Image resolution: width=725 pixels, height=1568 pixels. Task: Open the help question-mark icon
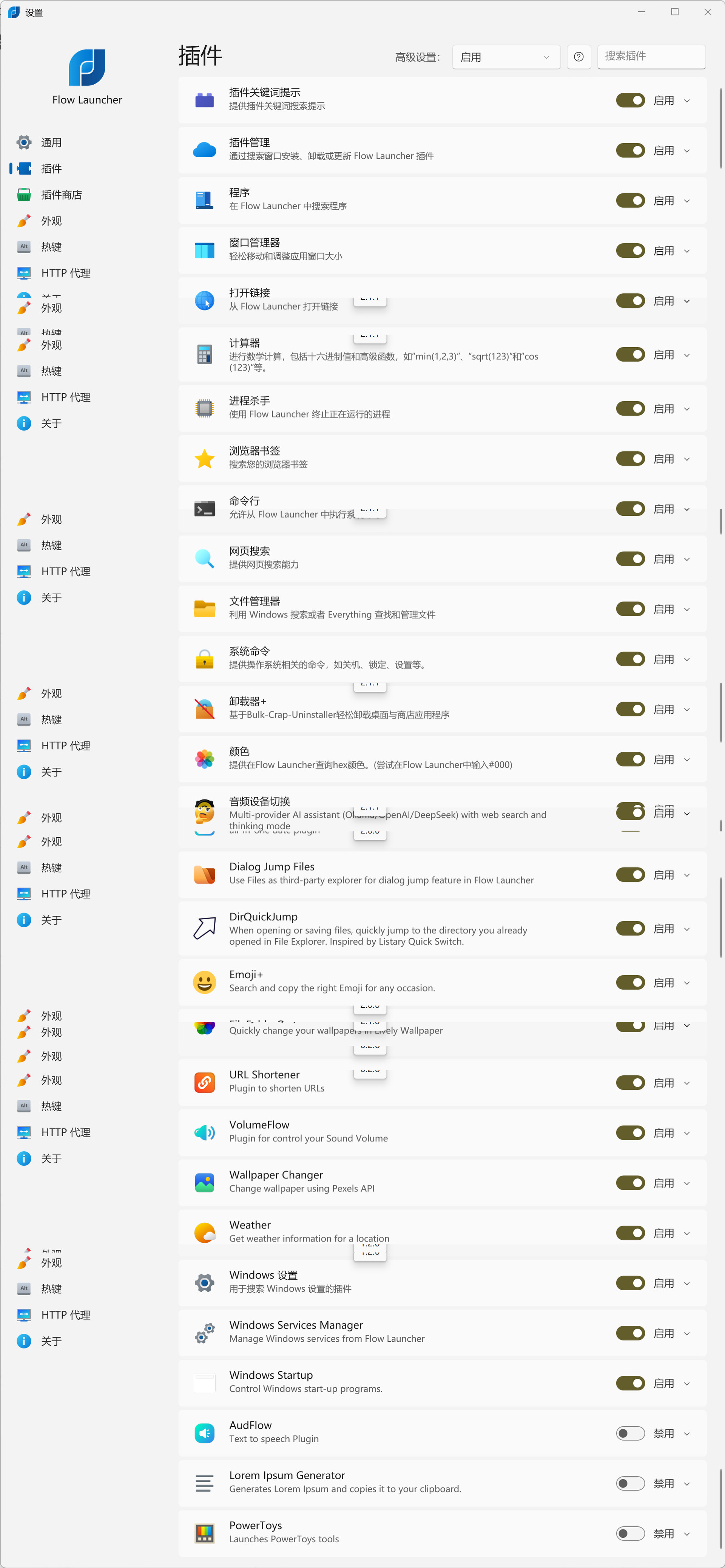point(578,57)
